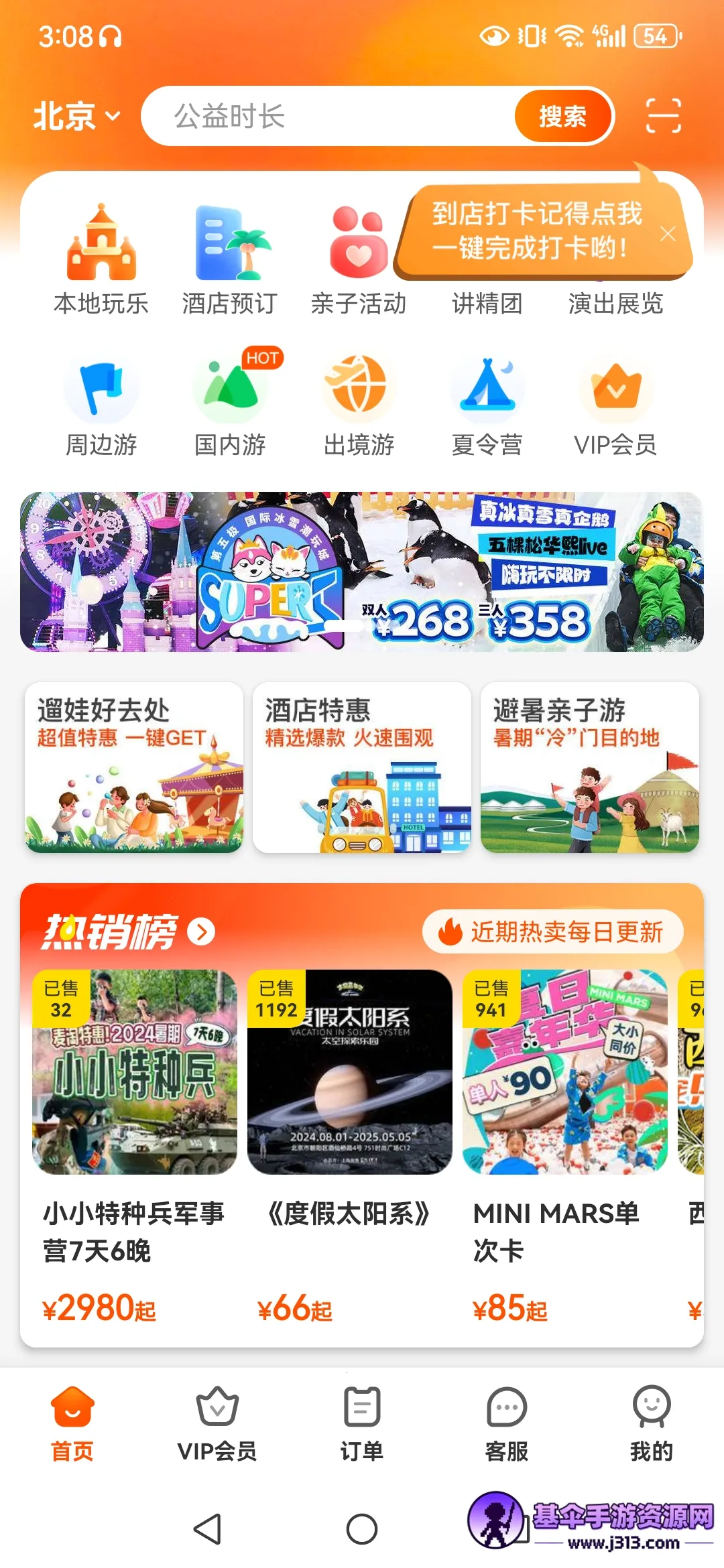Open the 避暑亲子游 promo card
Image resolution: width=724 pixels, height=1568 pixels.
(x=590, y=767)
